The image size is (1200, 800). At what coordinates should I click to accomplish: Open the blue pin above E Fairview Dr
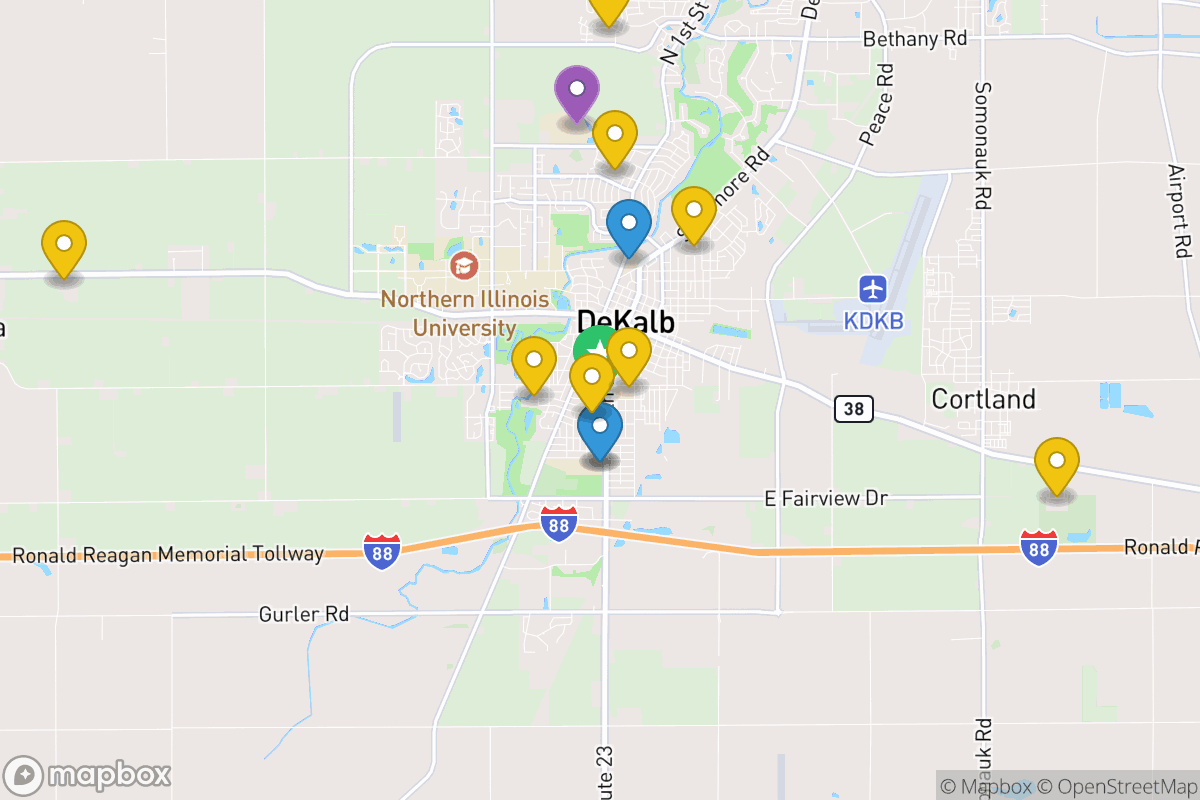pos(599,428)
